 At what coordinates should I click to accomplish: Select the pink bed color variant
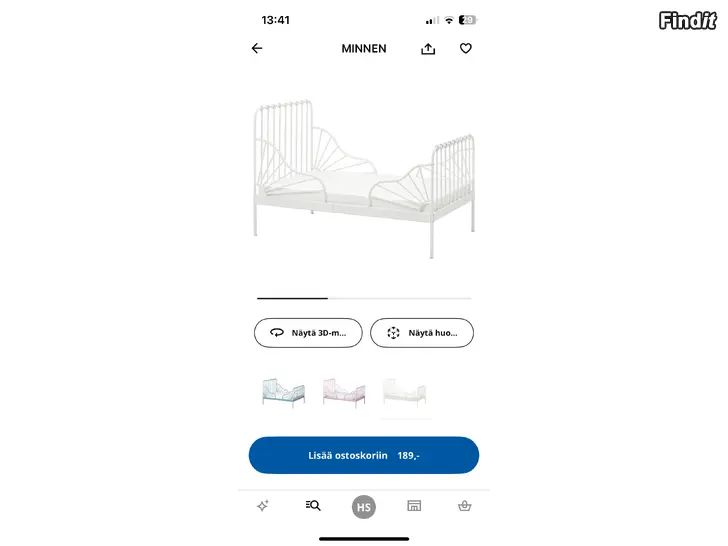(x=343, y=391)
